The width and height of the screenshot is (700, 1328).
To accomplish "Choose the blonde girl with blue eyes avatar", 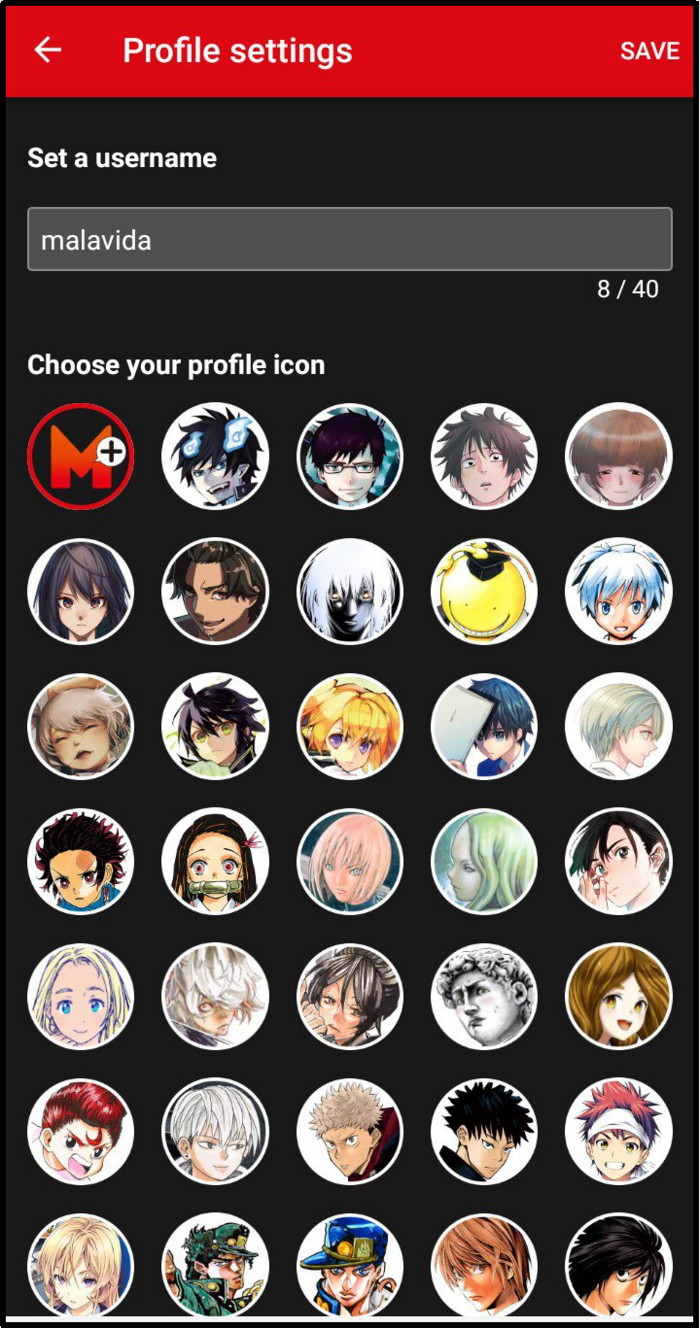I will point(80,996).
